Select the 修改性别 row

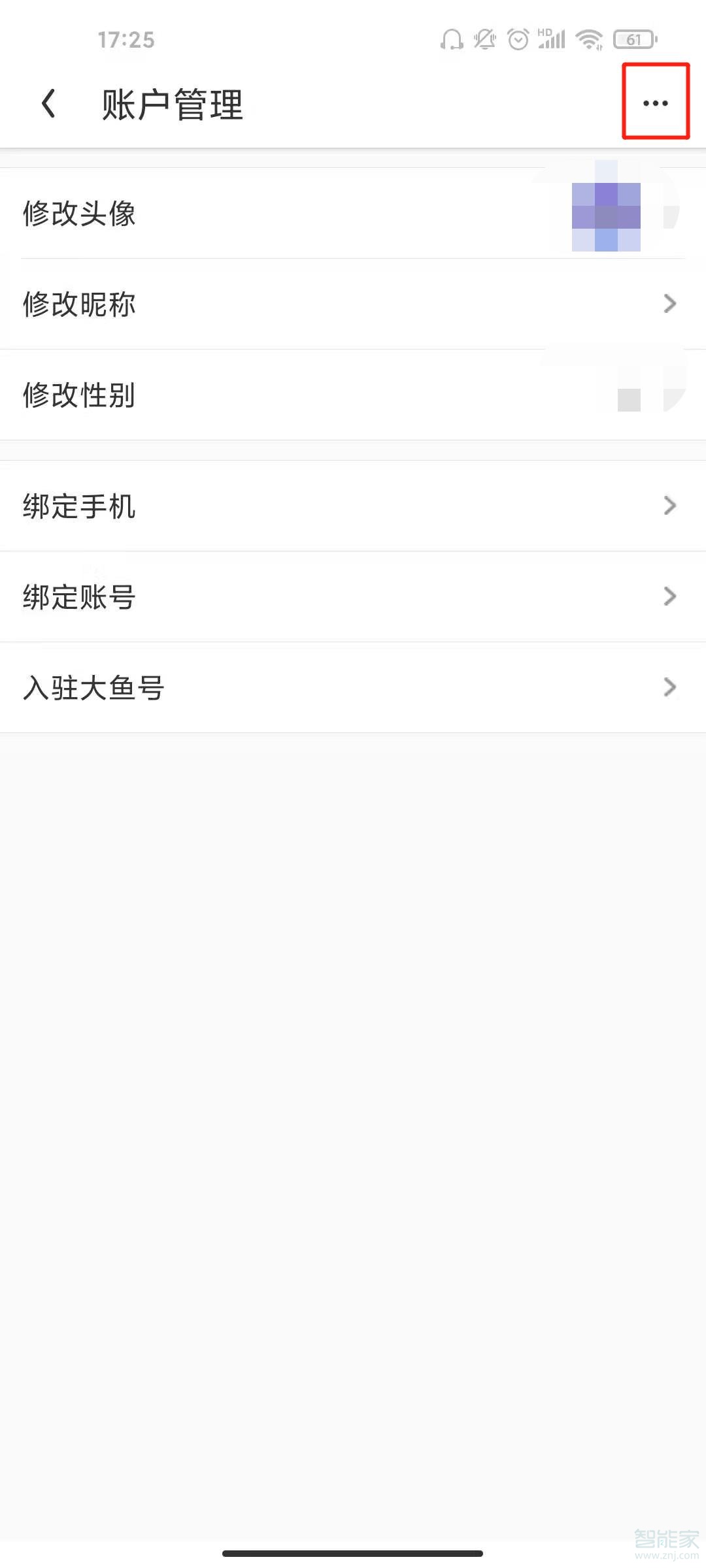pyautogui.click(x=353, y=395)
